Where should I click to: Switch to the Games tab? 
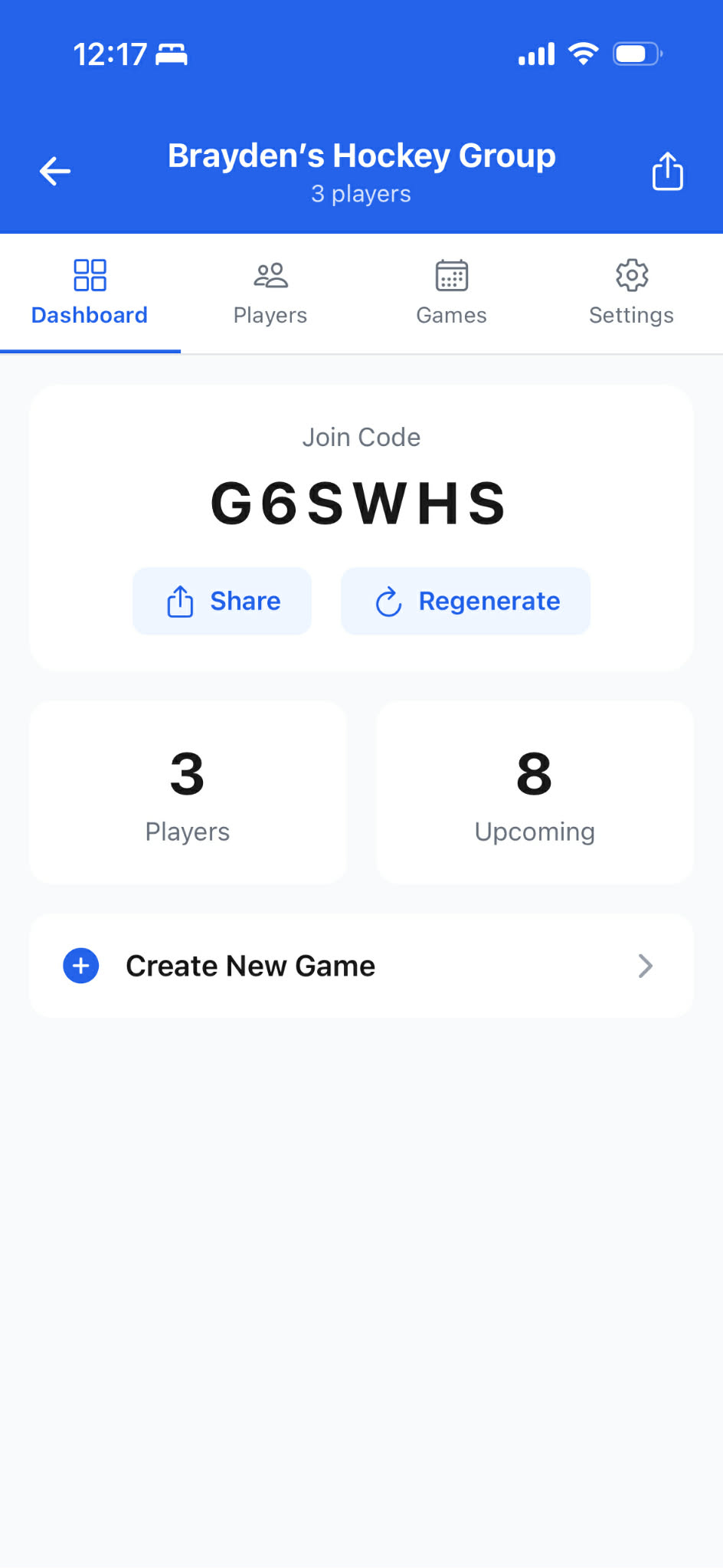451,295
